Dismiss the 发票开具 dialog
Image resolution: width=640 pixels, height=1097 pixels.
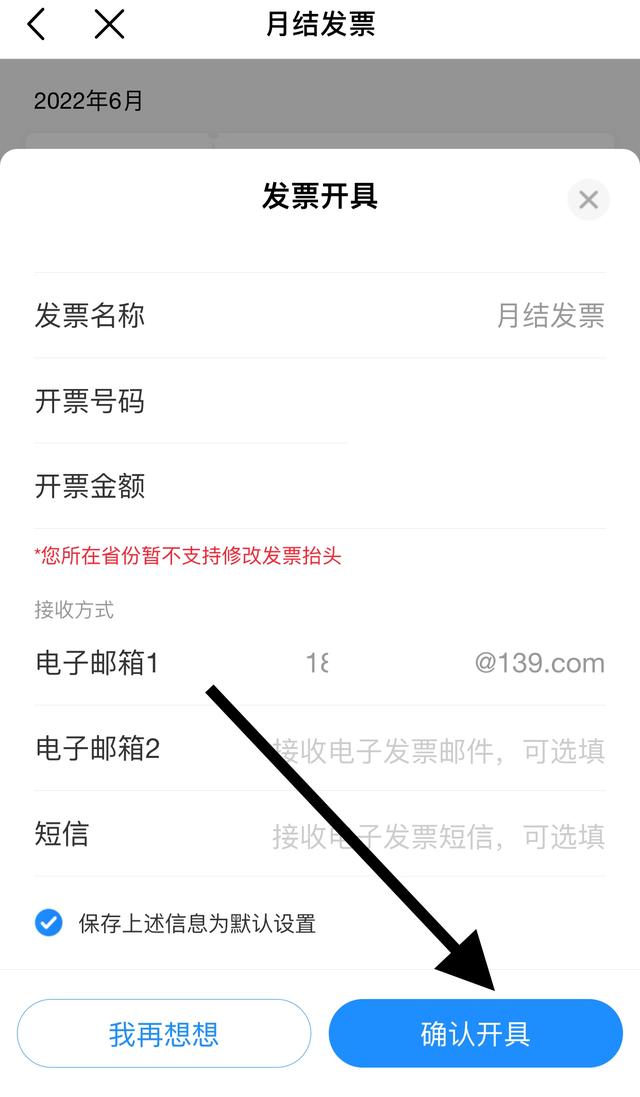pos(588,199)
